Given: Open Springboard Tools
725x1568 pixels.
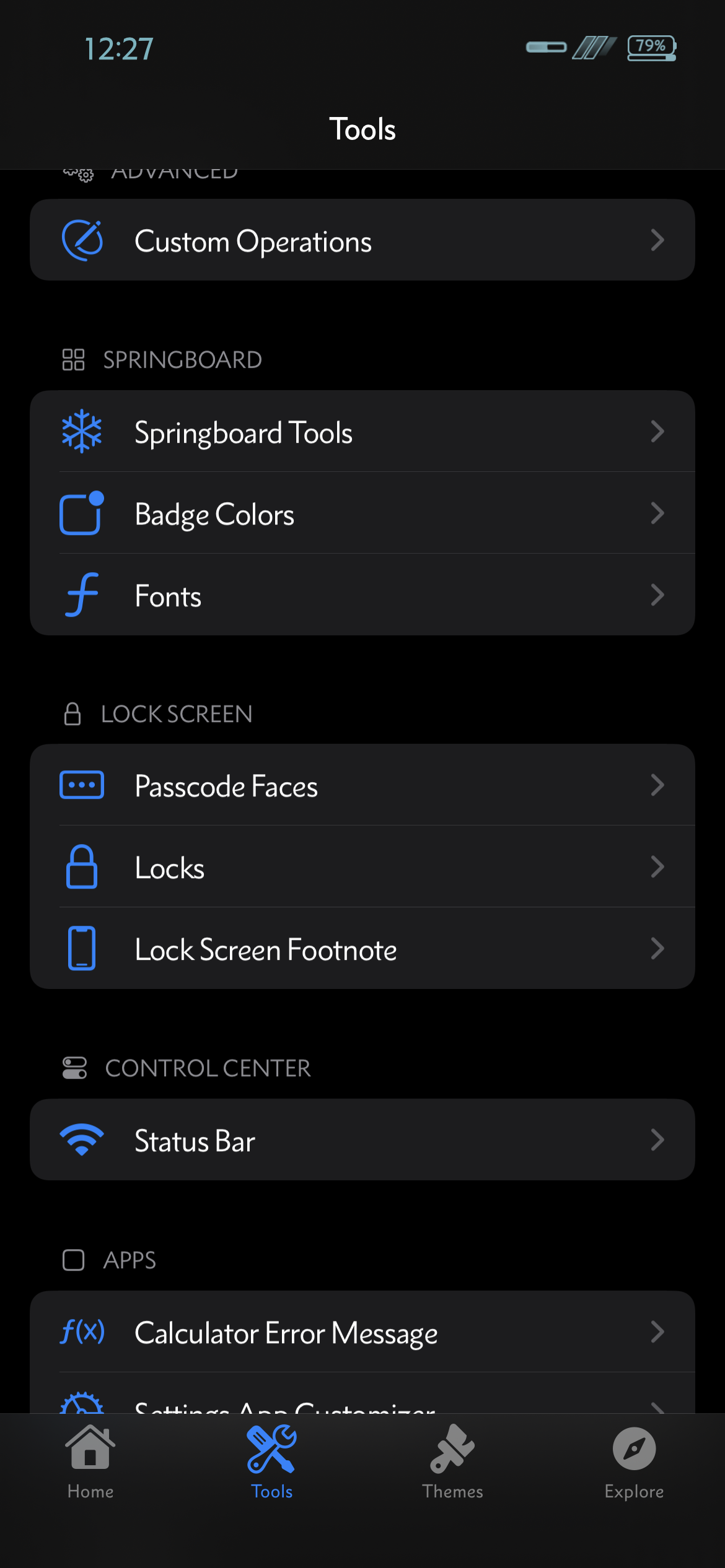Looking at the screenshot, I should click(x=362, y=432).
